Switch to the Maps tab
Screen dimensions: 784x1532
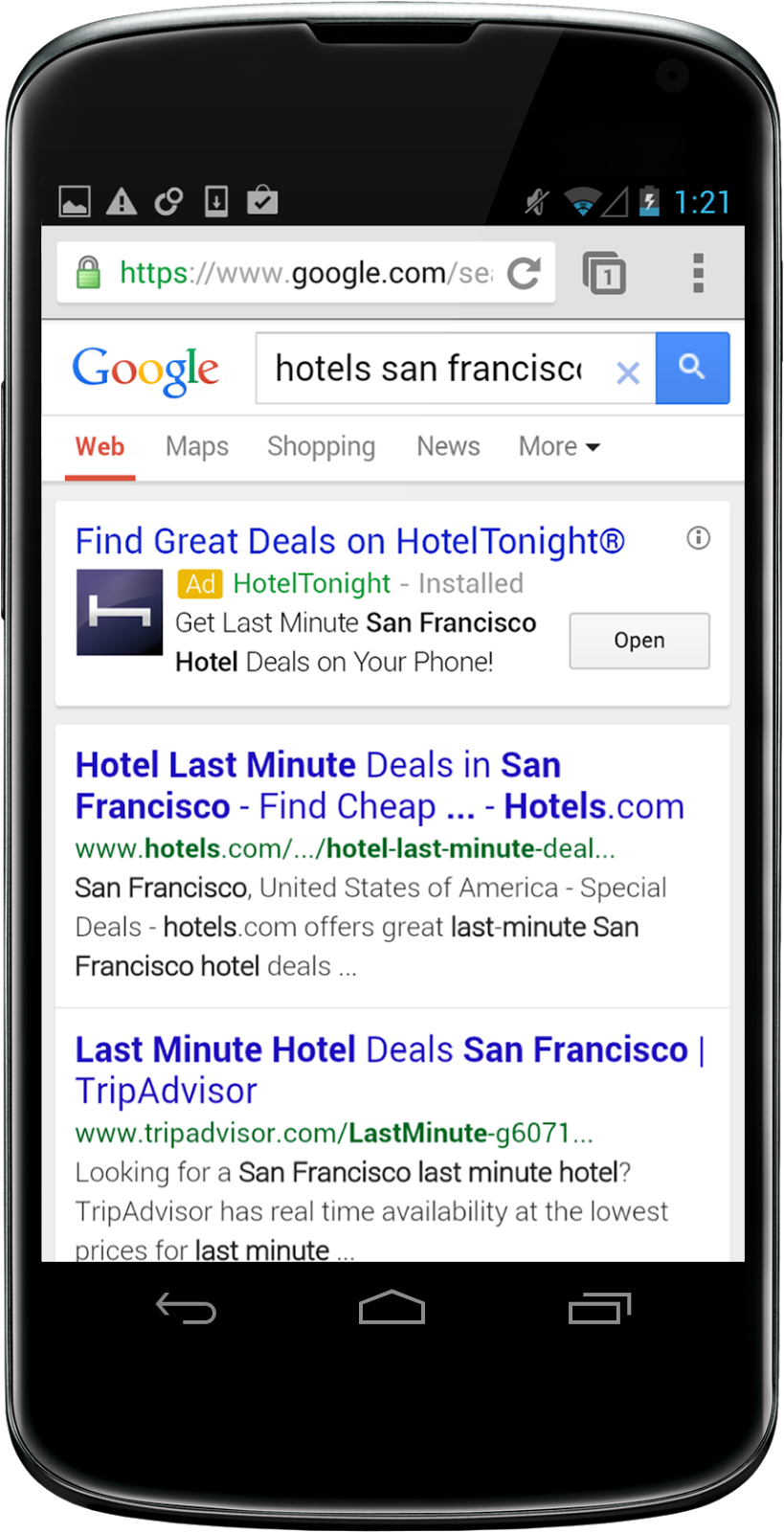point(197,446)
